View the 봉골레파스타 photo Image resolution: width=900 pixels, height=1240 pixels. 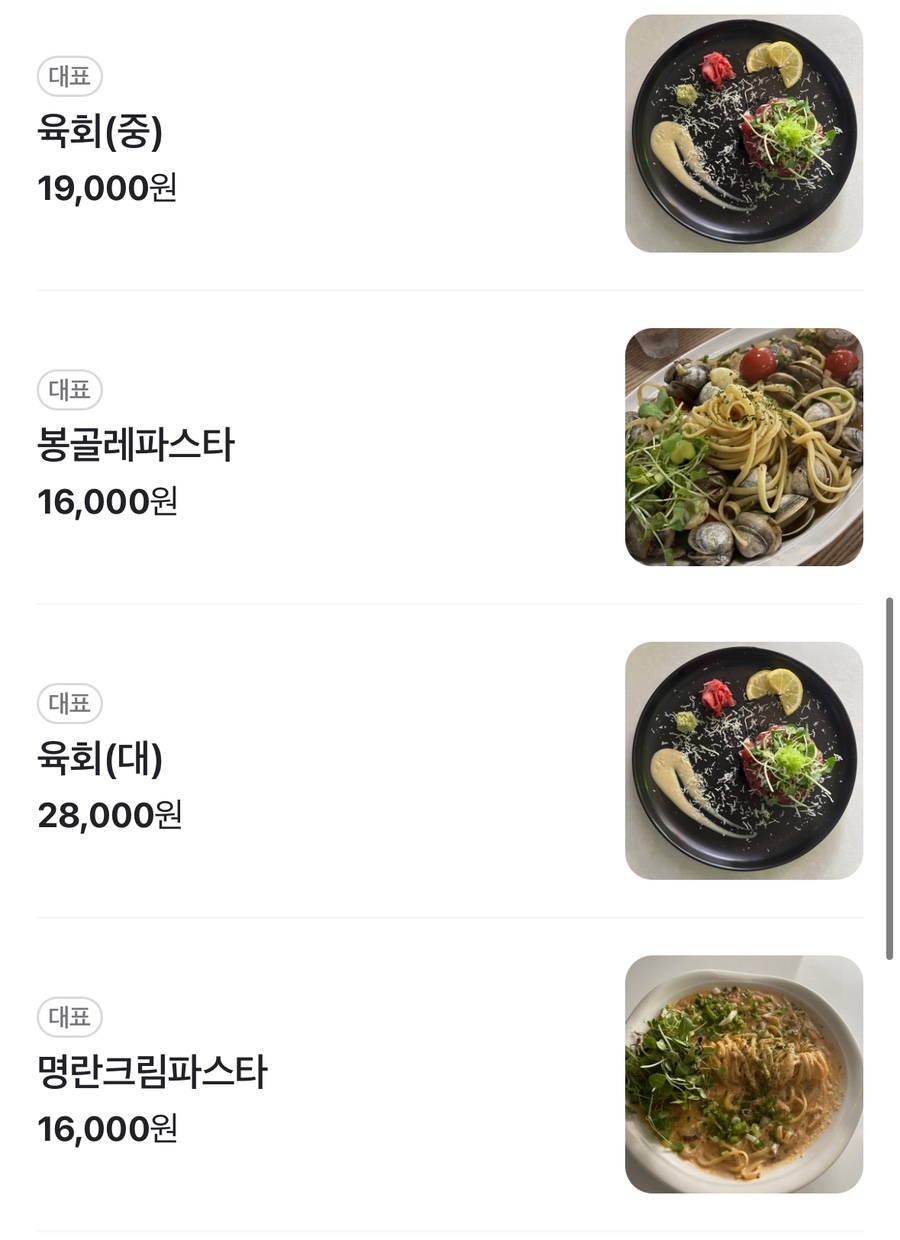(x=743, y=447)
